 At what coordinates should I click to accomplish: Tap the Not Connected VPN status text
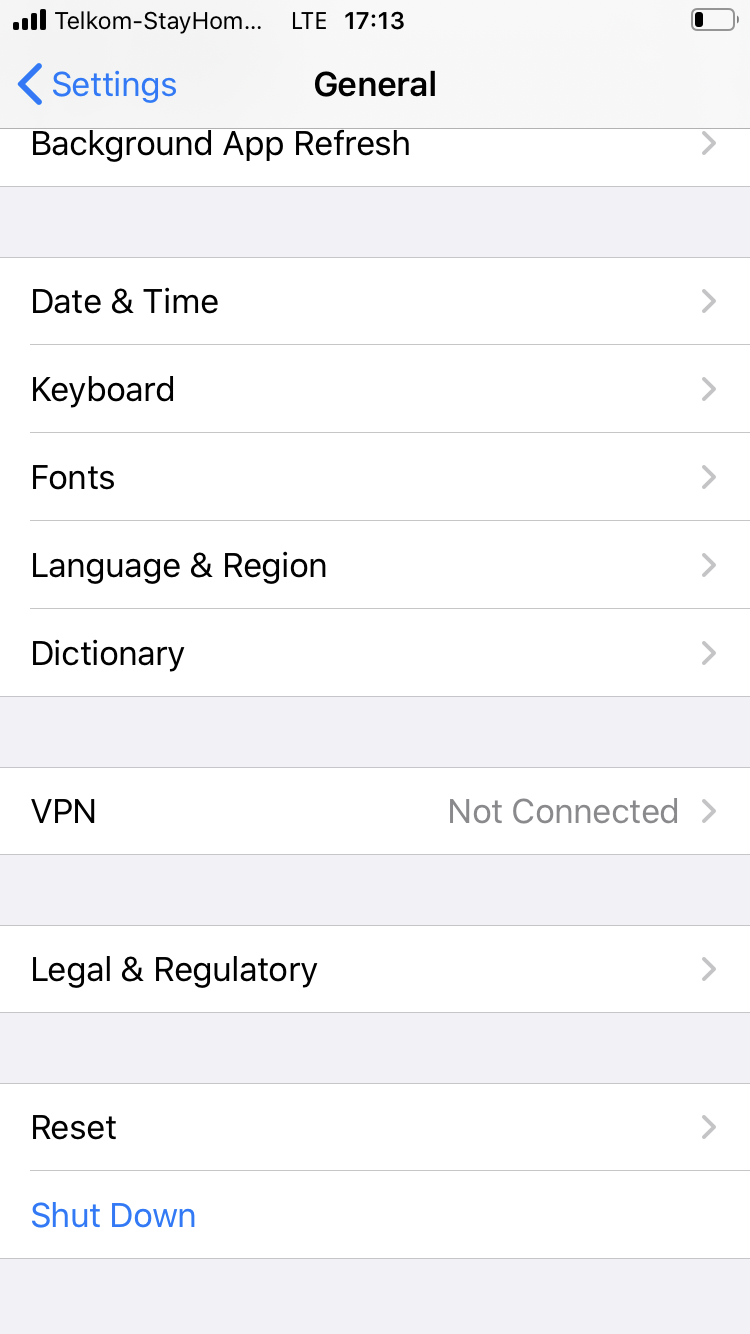563,811
